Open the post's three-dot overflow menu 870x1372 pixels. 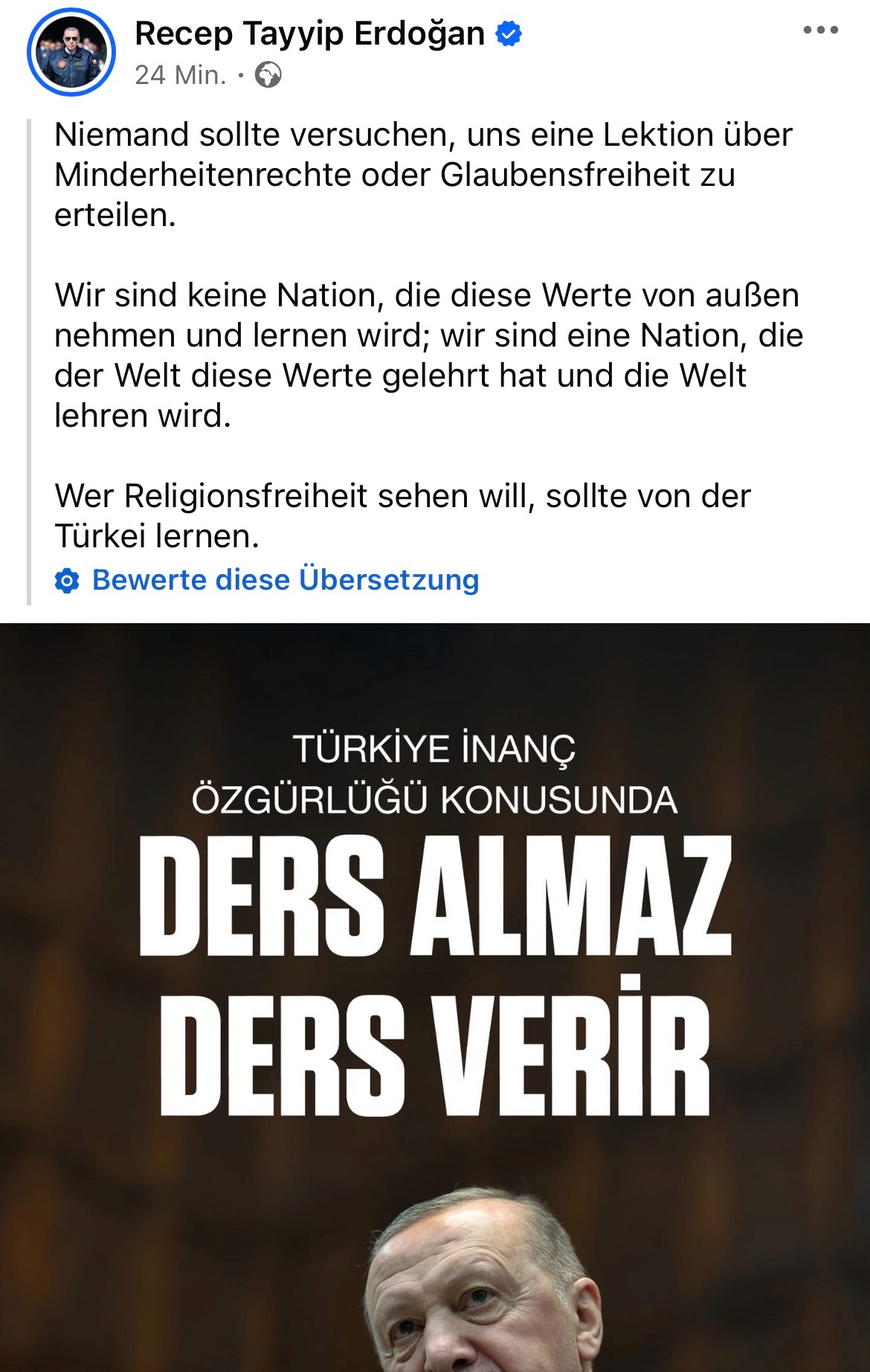tap(821, 31)
